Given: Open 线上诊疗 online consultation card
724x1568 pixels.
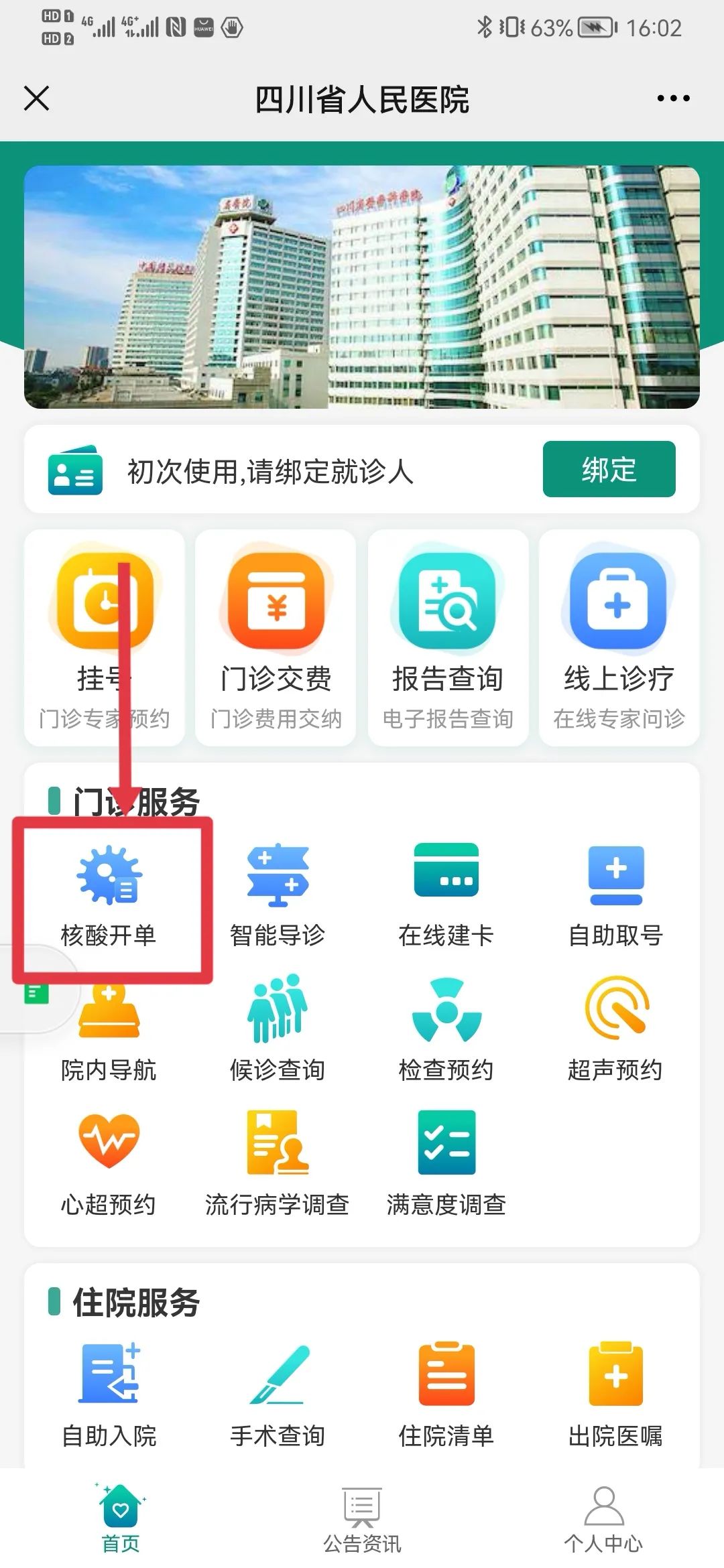Looking at the screenshot, I should point(619,637).
